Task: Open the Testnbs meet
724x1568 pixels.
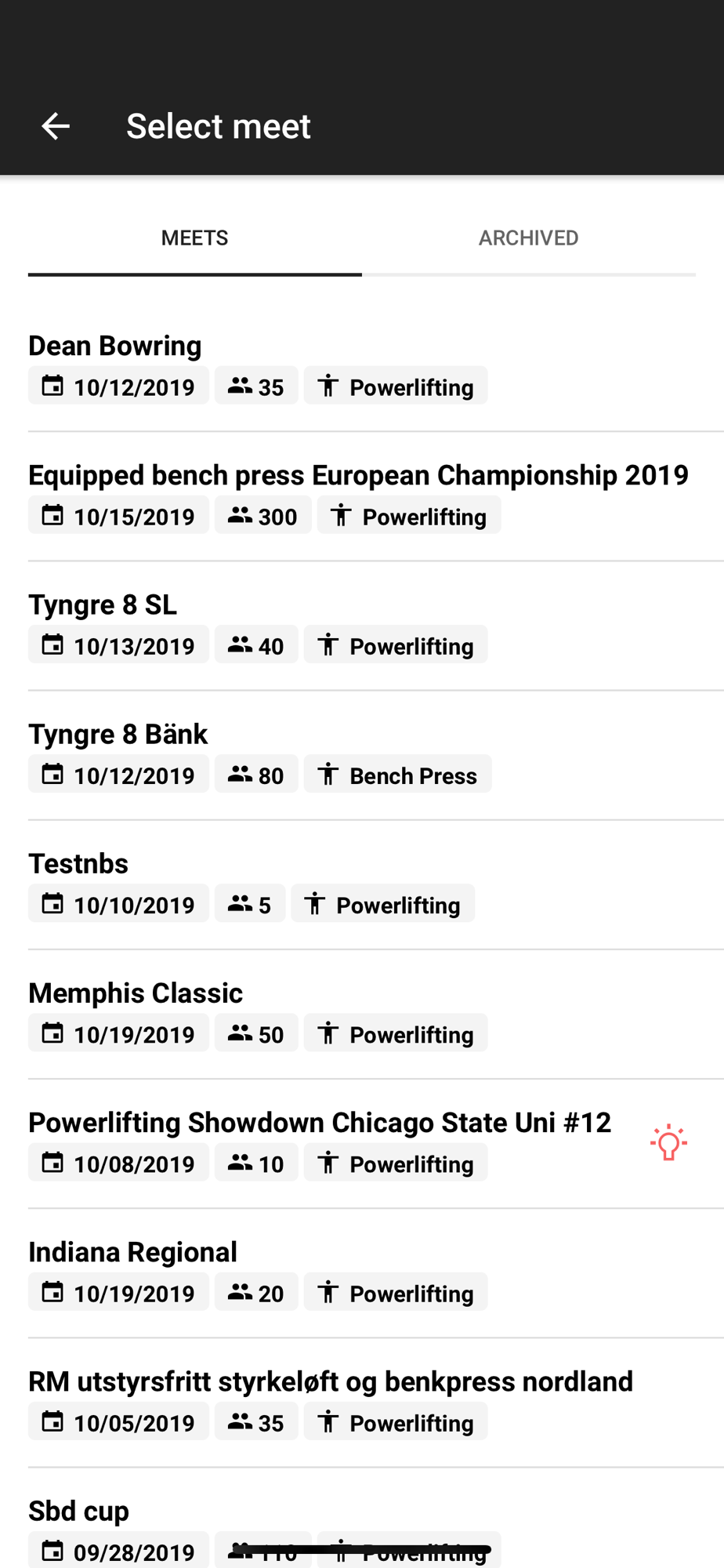Action: point(362,884)
